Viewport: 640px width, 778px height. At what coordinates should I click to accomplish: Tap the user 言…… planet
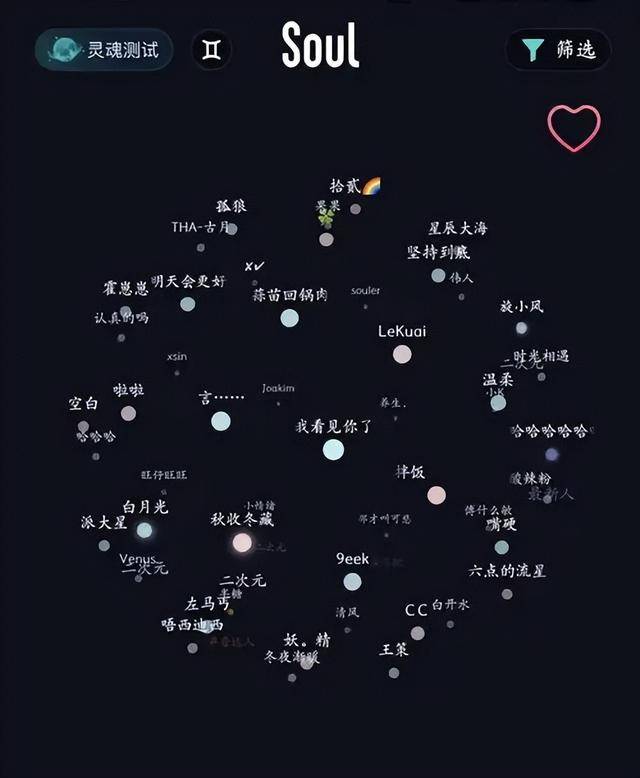pyautogui.click(x=221, y=421)
